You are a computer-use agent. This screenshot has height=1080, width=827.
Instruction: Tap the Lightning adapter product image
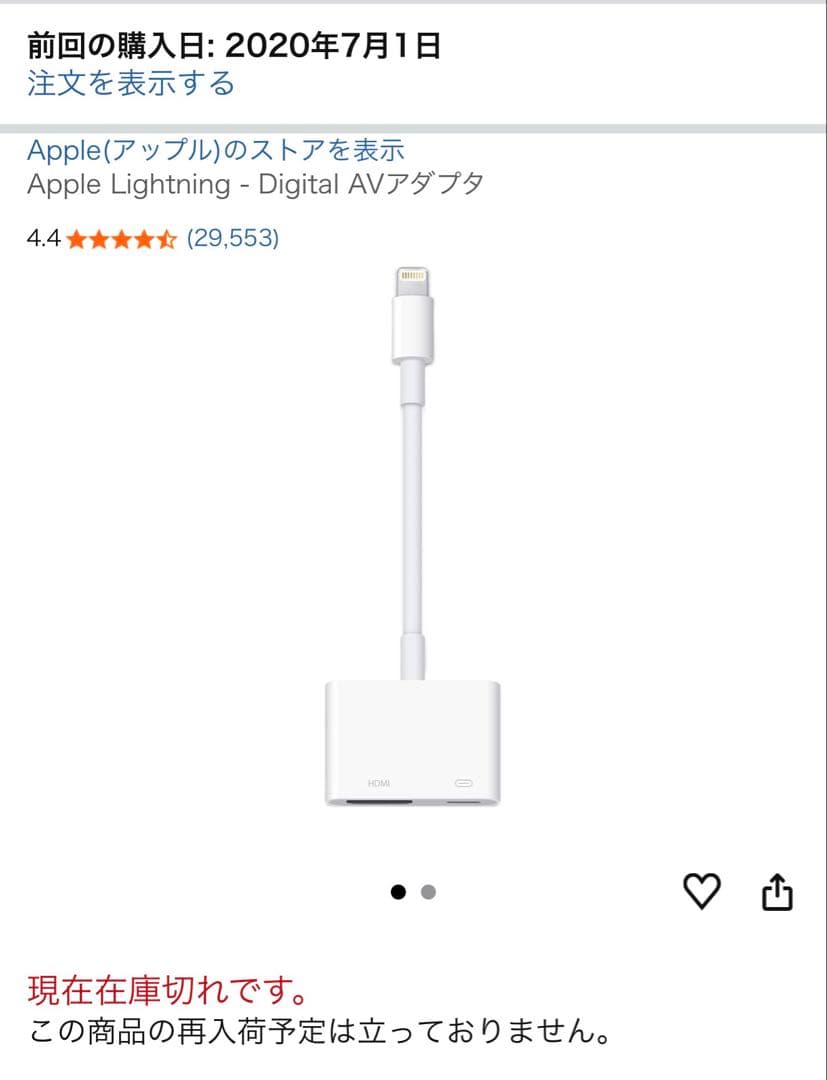coord(412,537)
